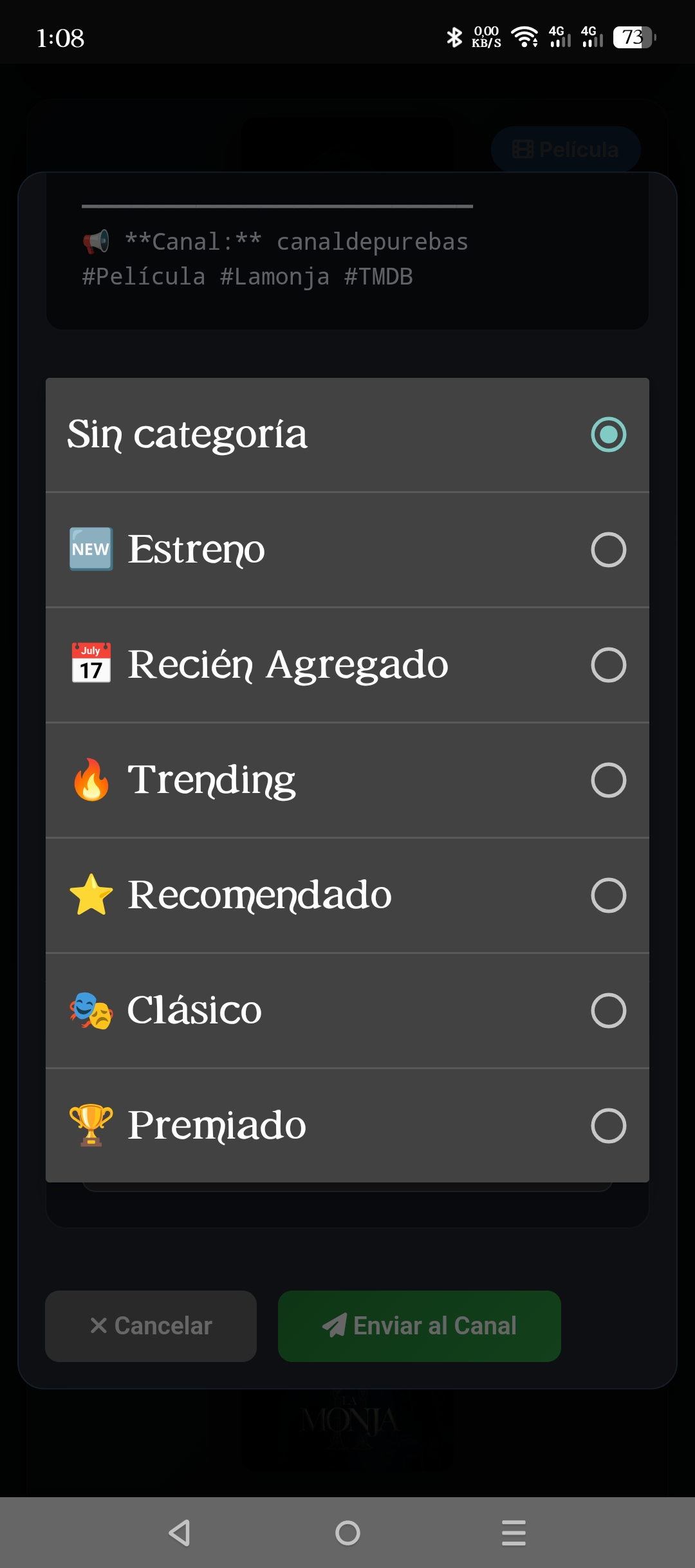Choose the Estreno category
695x1568 pixels.
tap(347, 550)
